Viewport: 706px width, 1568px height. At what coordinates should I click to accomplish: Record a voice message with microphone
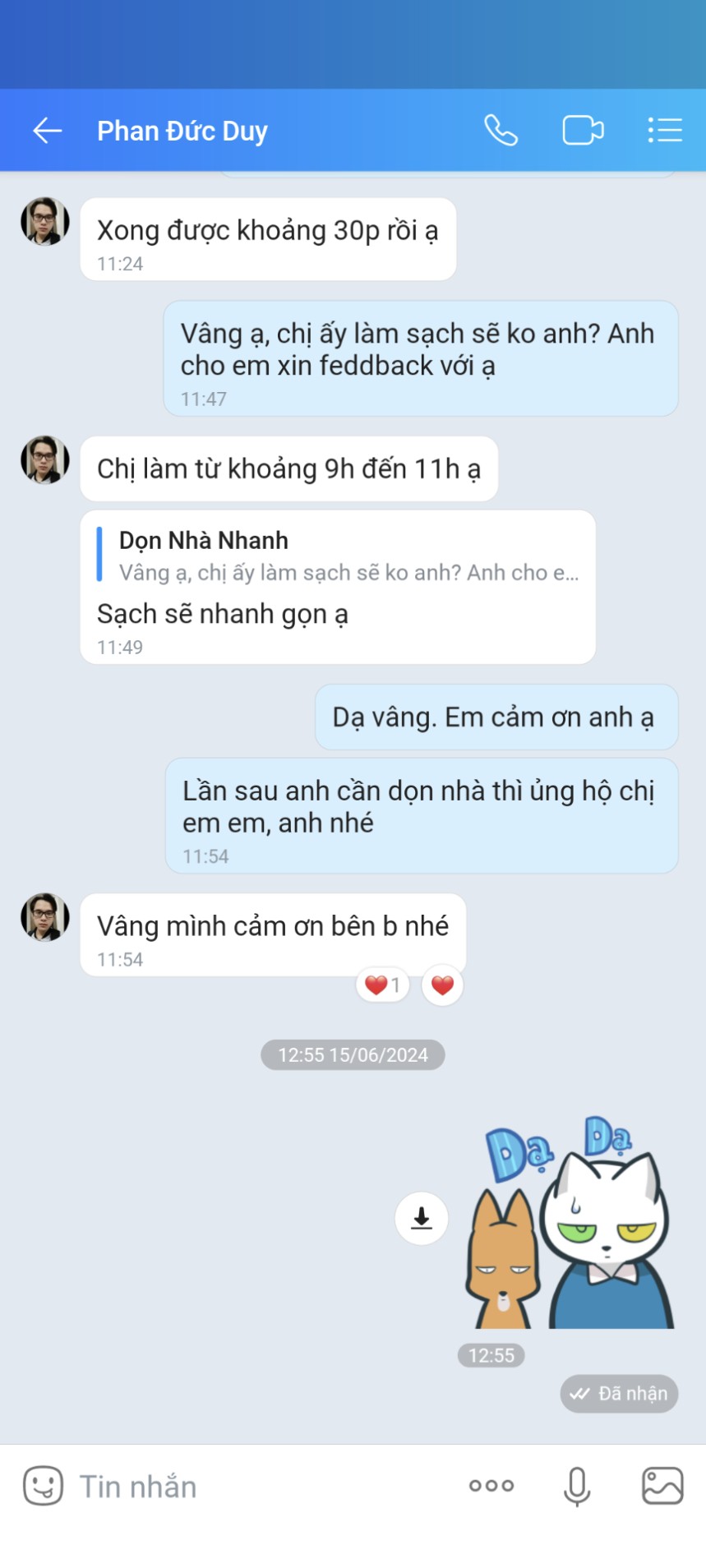(x=577, y=1486)
